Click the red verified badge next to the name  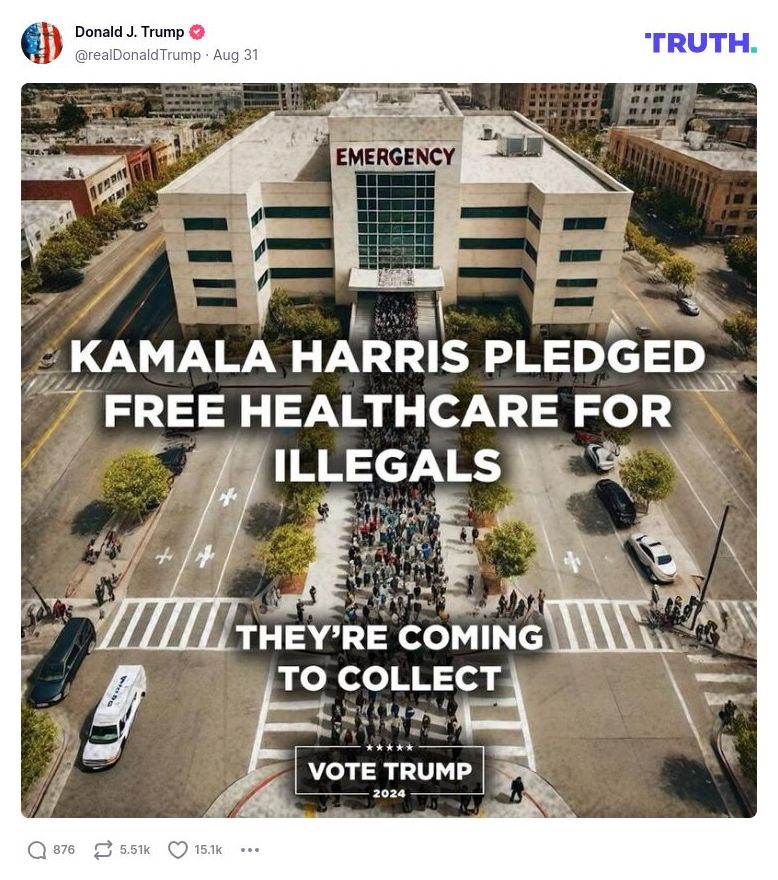coord(199,31)
